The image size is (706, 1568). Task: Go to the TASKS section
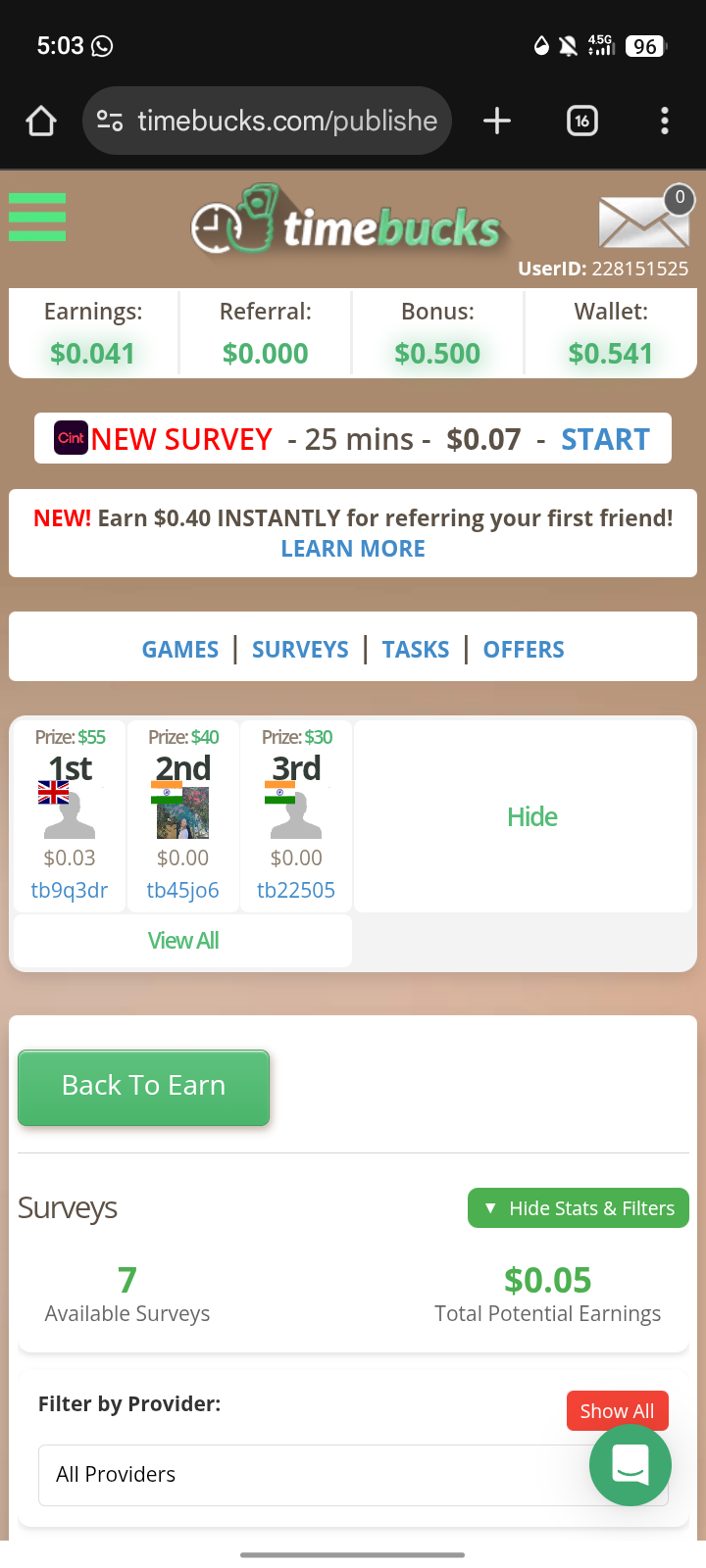click(416, 650)
